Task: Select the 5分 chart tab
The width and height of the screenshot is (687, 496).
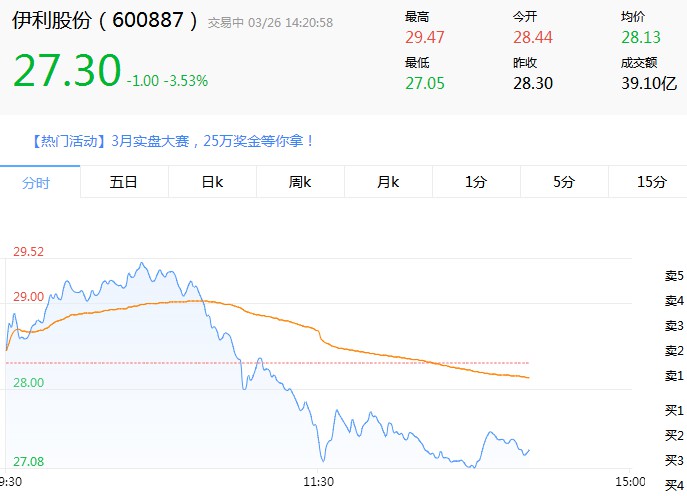Action: [564, 182]
